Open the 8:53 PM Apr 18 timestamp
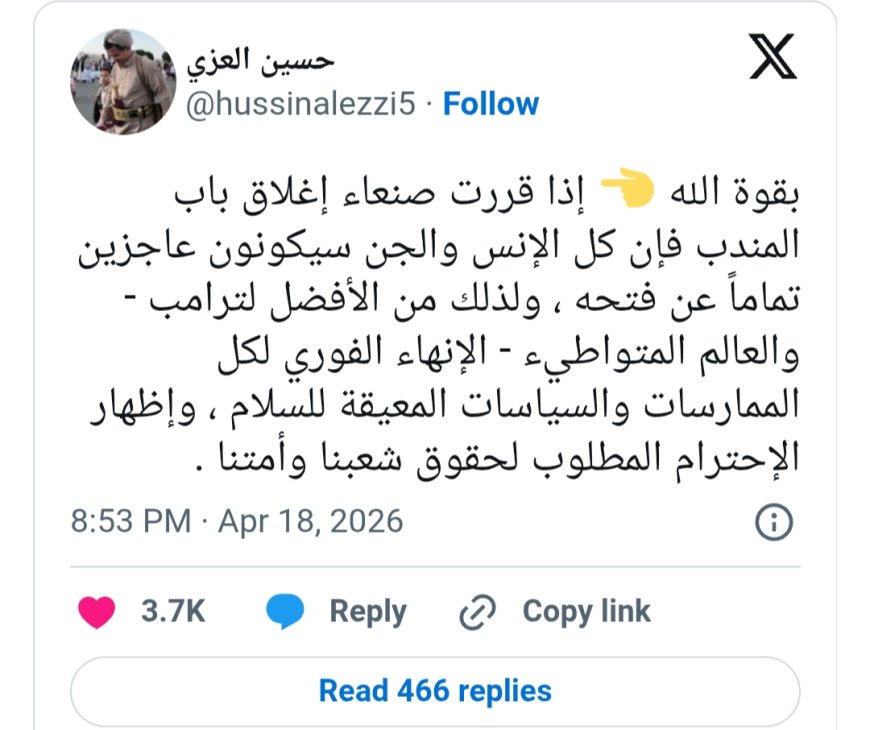This screenshot has width=870, height=730. (x=237, y=521)
